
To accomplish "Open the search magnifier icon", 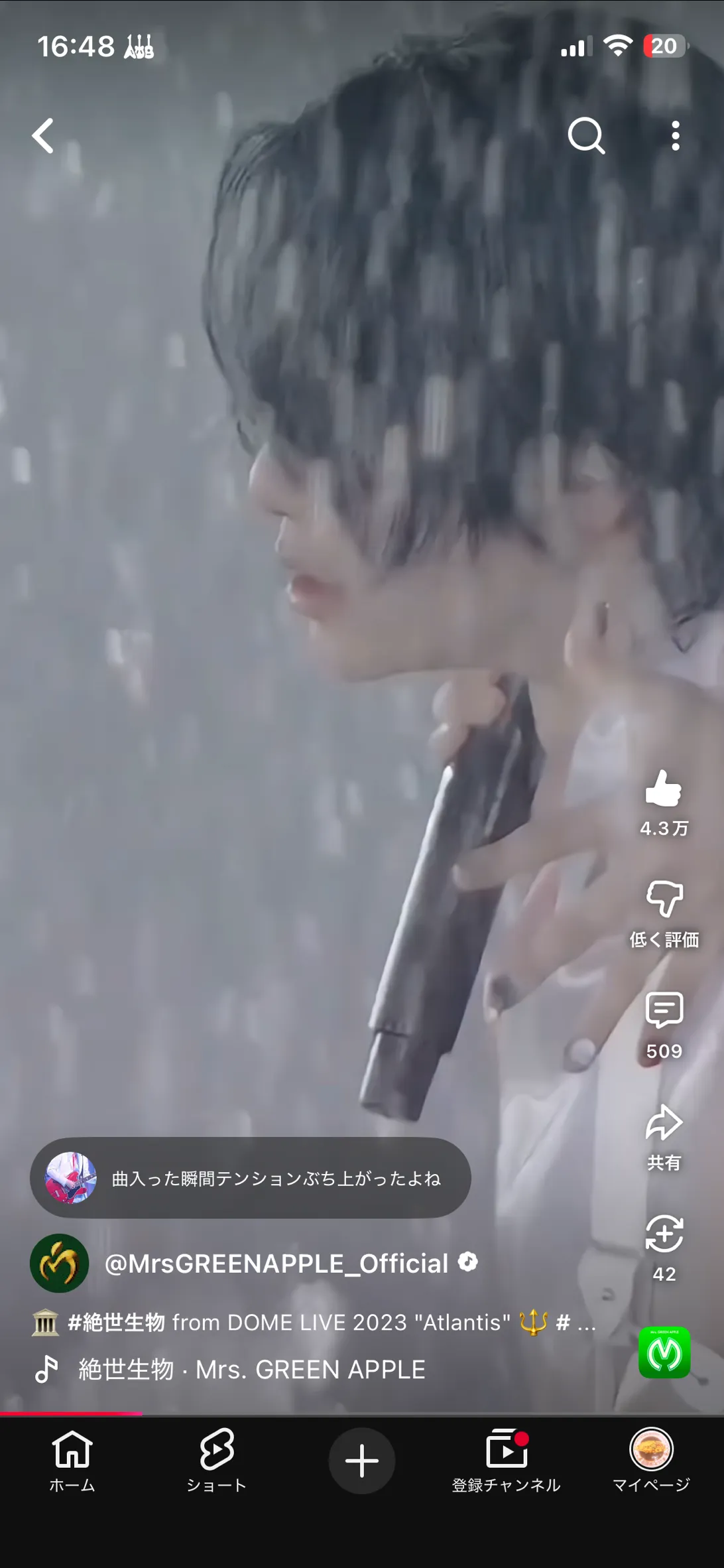I will 586,136.
